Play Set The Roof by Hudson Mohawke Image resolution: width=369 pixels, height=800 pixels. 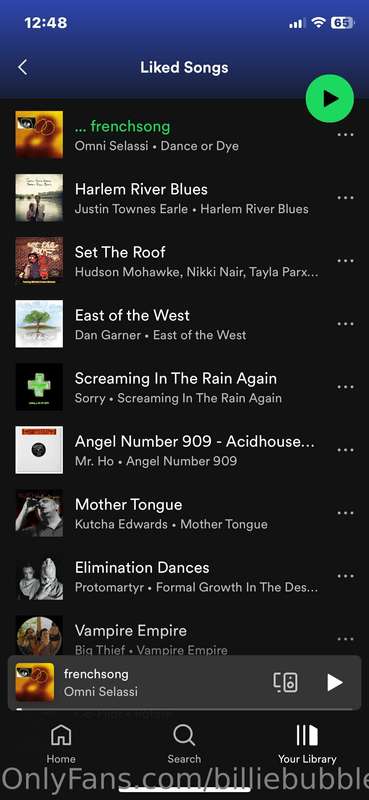tap(174, 261)
